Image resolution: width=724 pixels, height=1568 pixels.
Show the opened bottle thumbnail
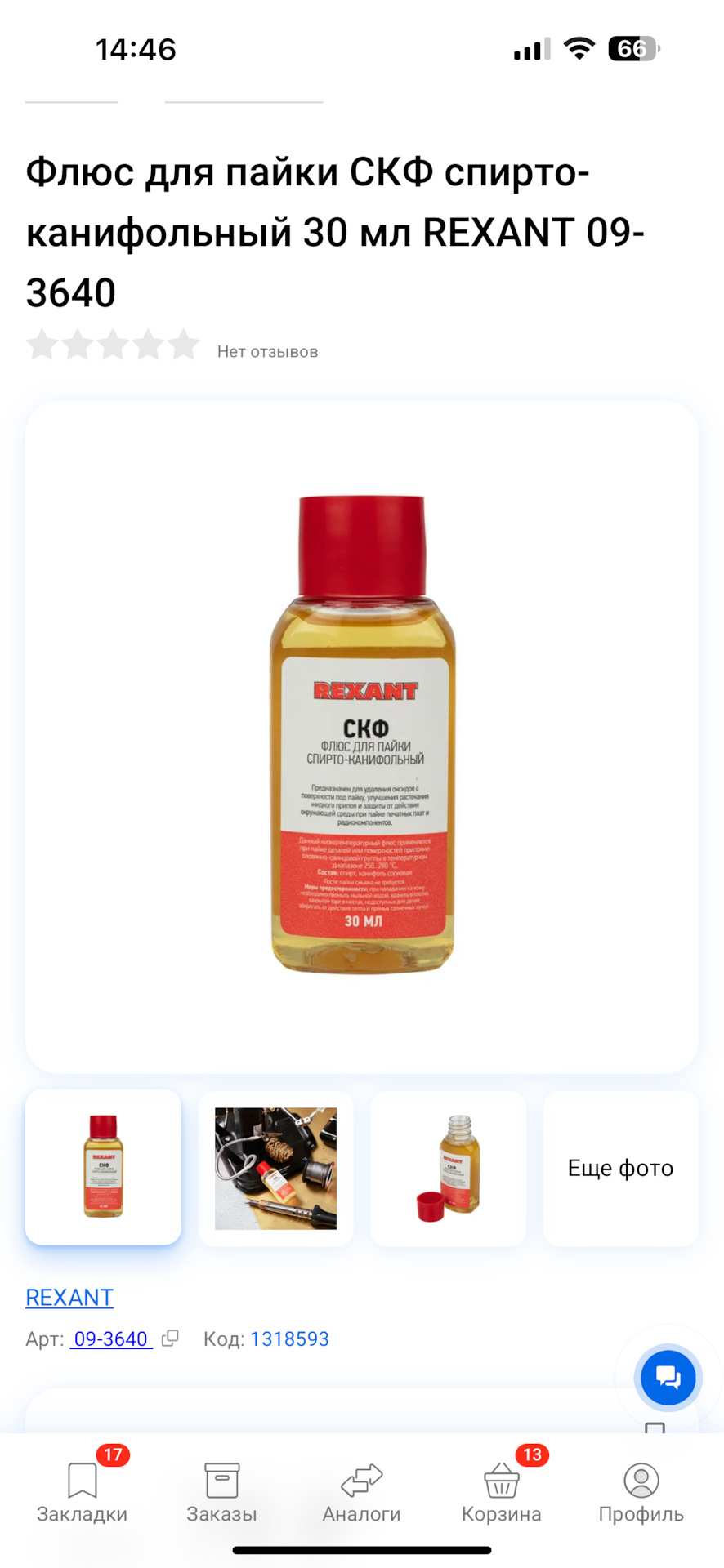pyautogui.click(x=448, y=1168)
